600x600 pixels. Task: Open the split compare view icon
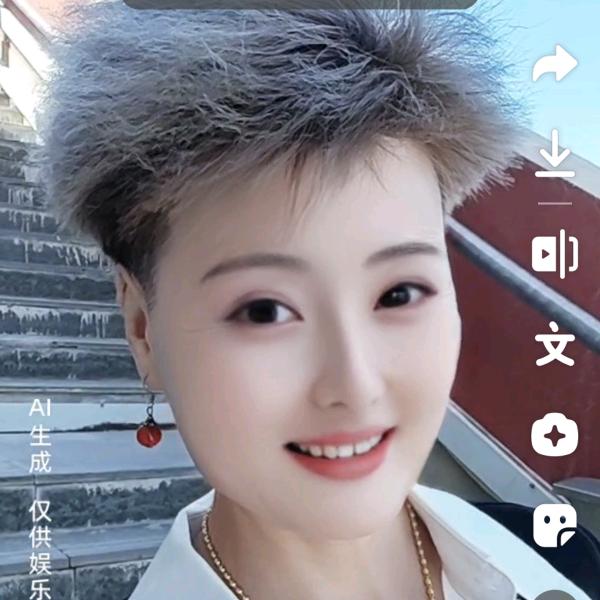coord(554,254)
